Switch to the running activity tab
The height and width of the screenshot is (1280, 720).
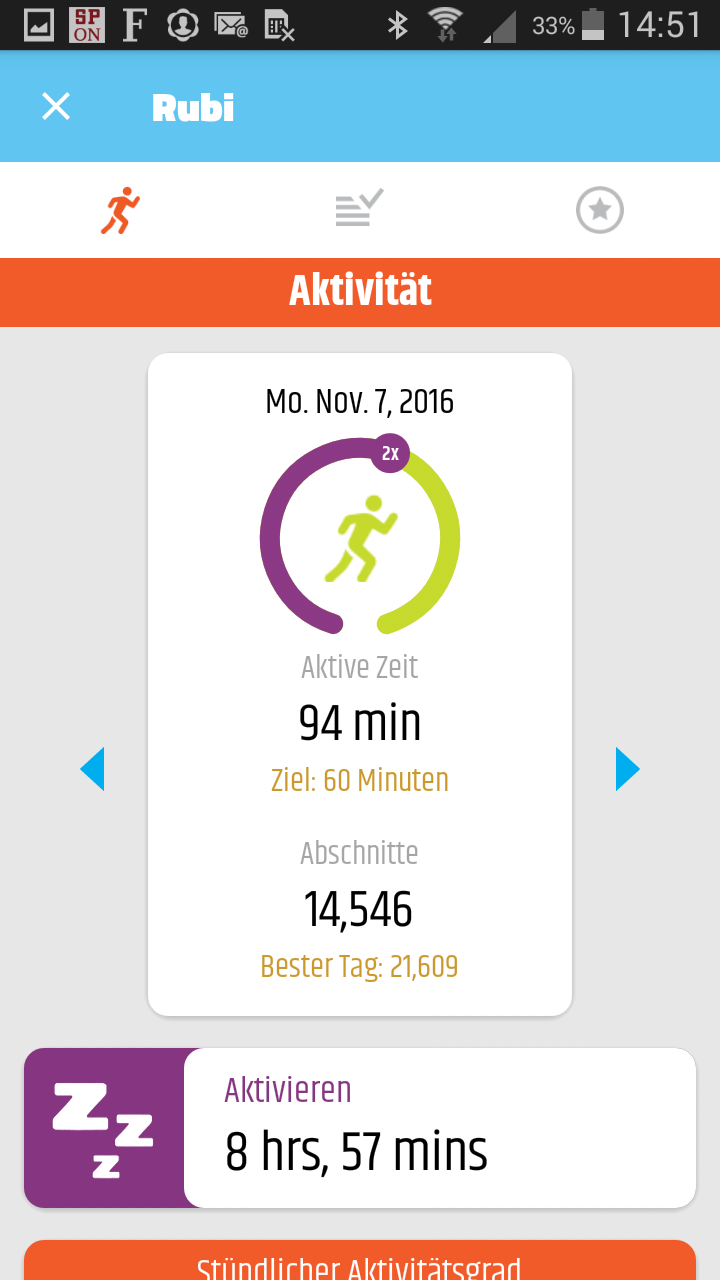point(120,210)
